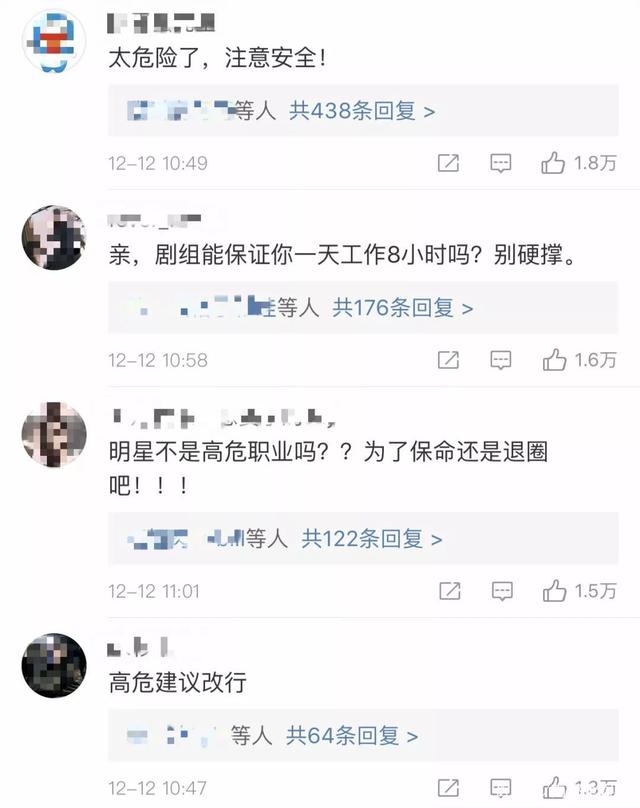Repost the comment 太危险了，注意安全！
The width and height of the screenshot is (640, 808).
pos(448,164)
